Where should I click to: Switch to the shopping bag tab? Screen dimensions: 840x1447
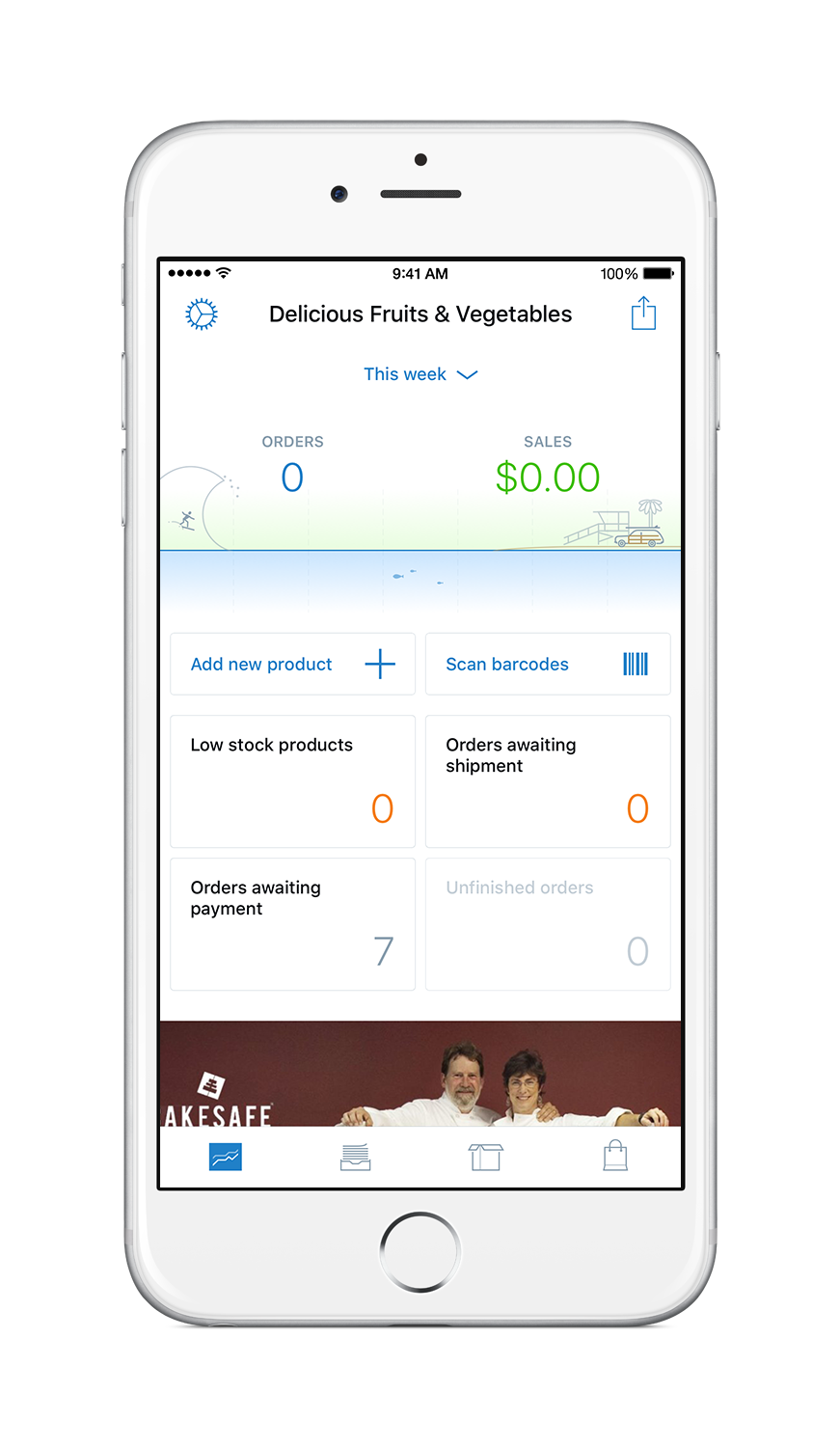615,1156
